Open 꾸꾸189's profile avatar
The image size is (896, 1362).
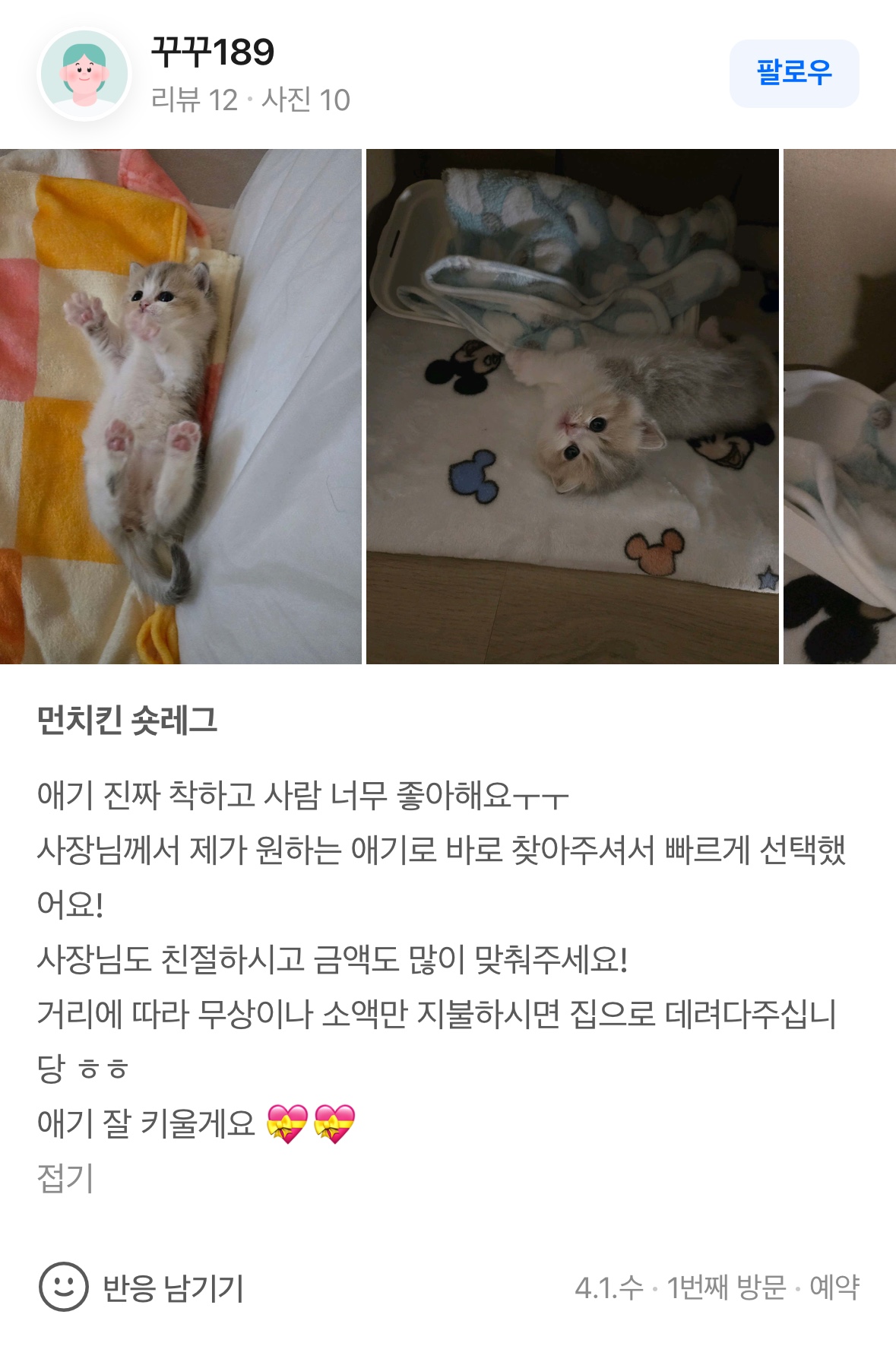tap(84, 74)
